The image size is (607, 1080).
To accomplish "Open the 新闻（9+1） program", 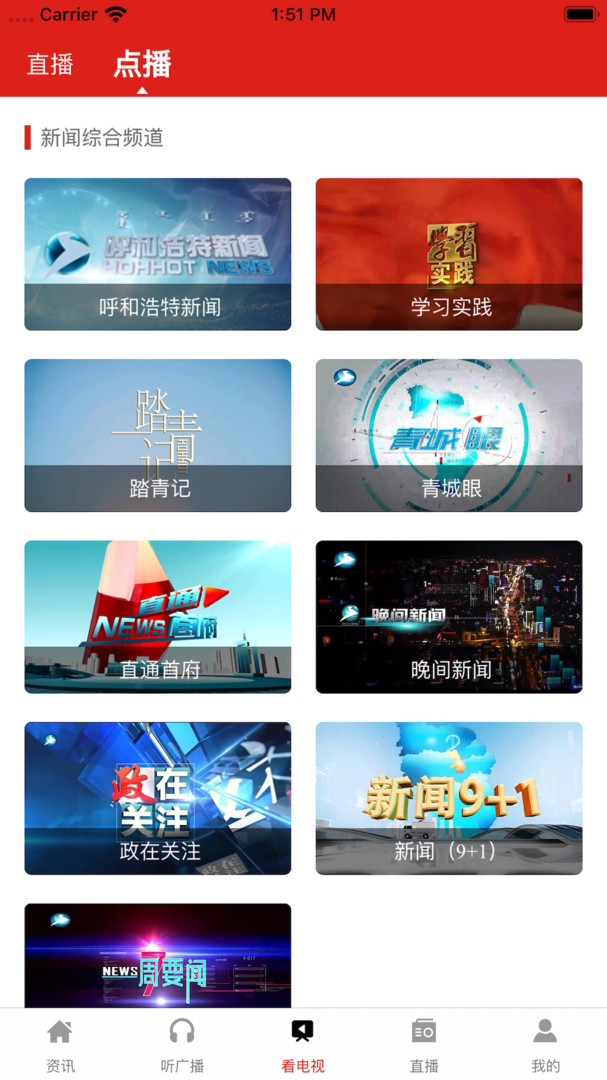I will coord(449,798).
